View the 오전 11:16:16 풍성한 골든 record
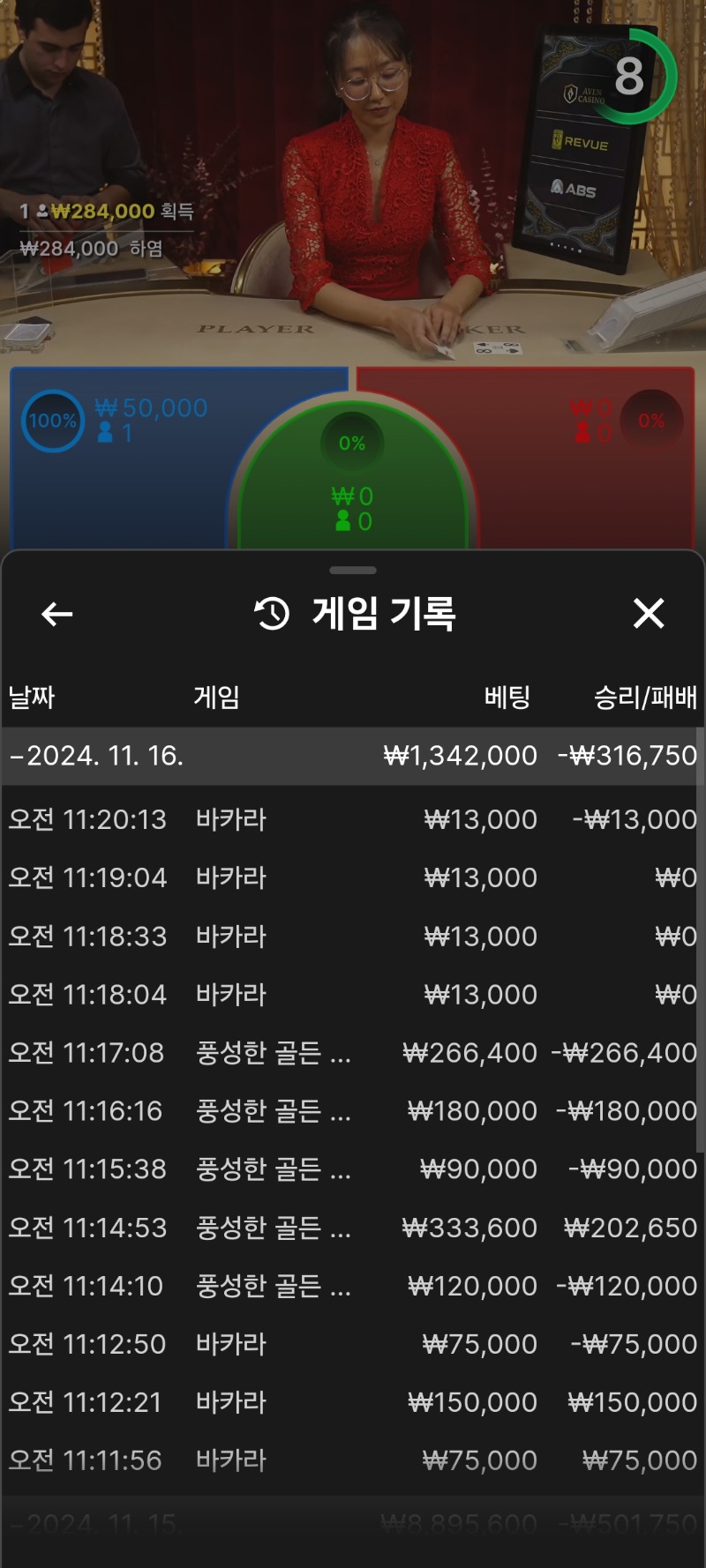This screenshot has height=1568, width=706. tap(351, 1110)
